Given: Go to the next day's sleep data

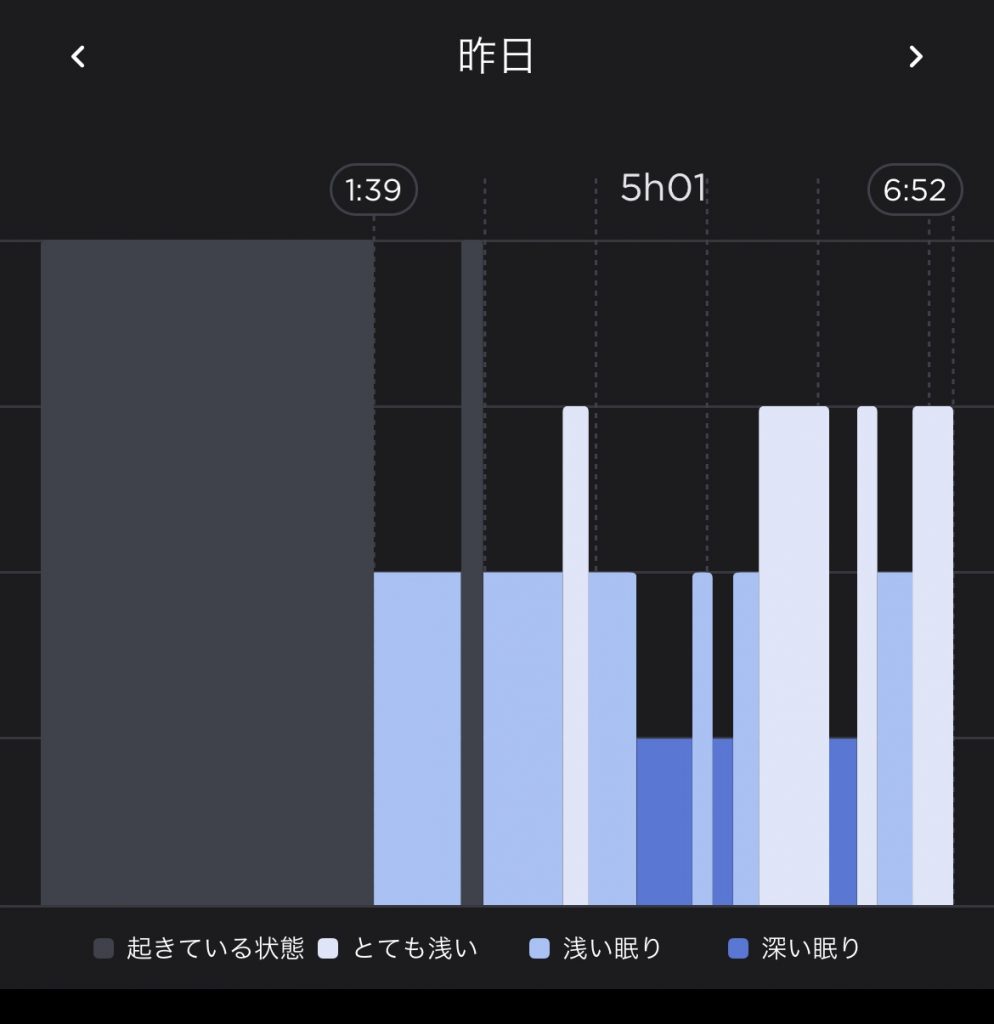Looking at the screenshot, I should click(915, 57).
